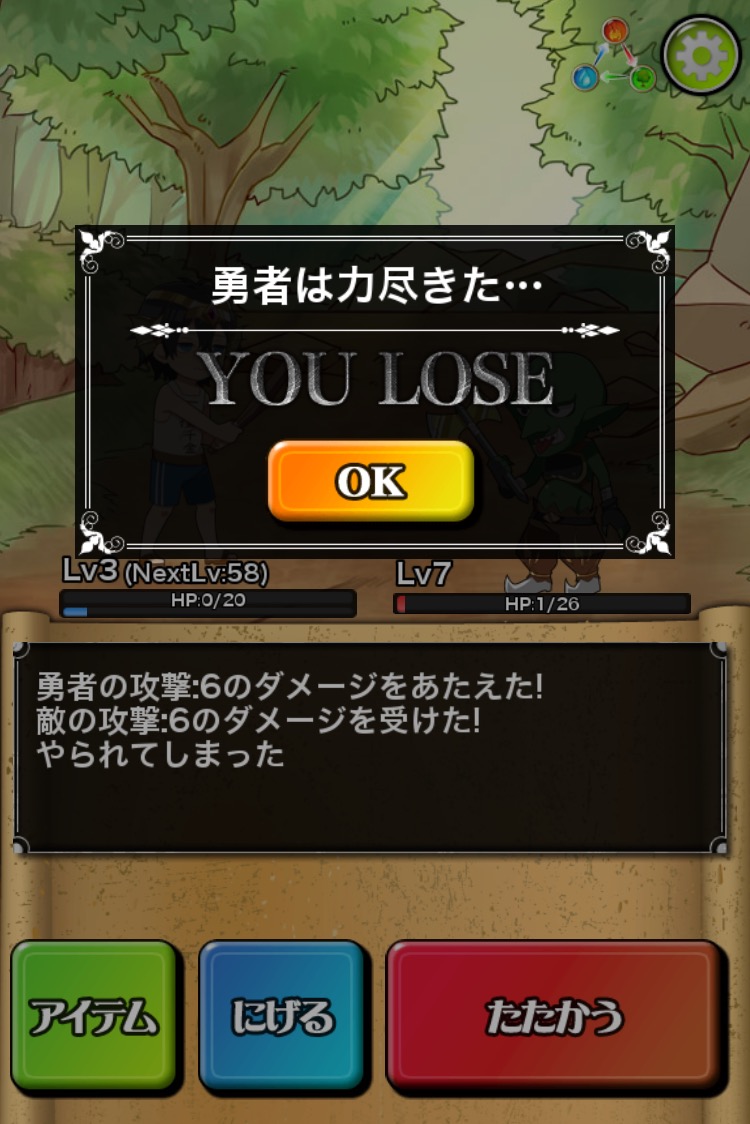This screenshot has height=1124, width=750.
Task: Open the settings gear icon
Action: point(703,55)
